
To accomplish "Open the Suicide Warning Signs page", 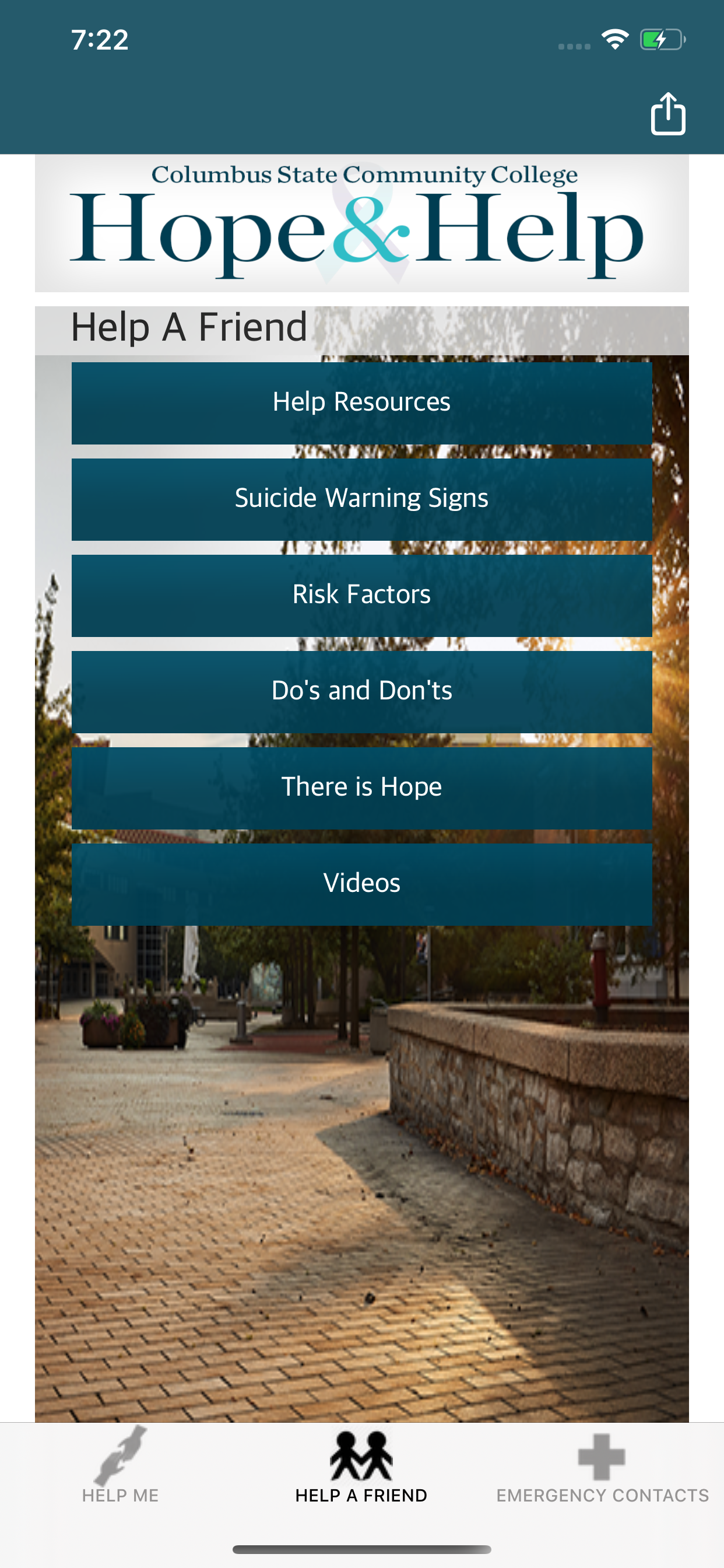I will tap(361, 498).
